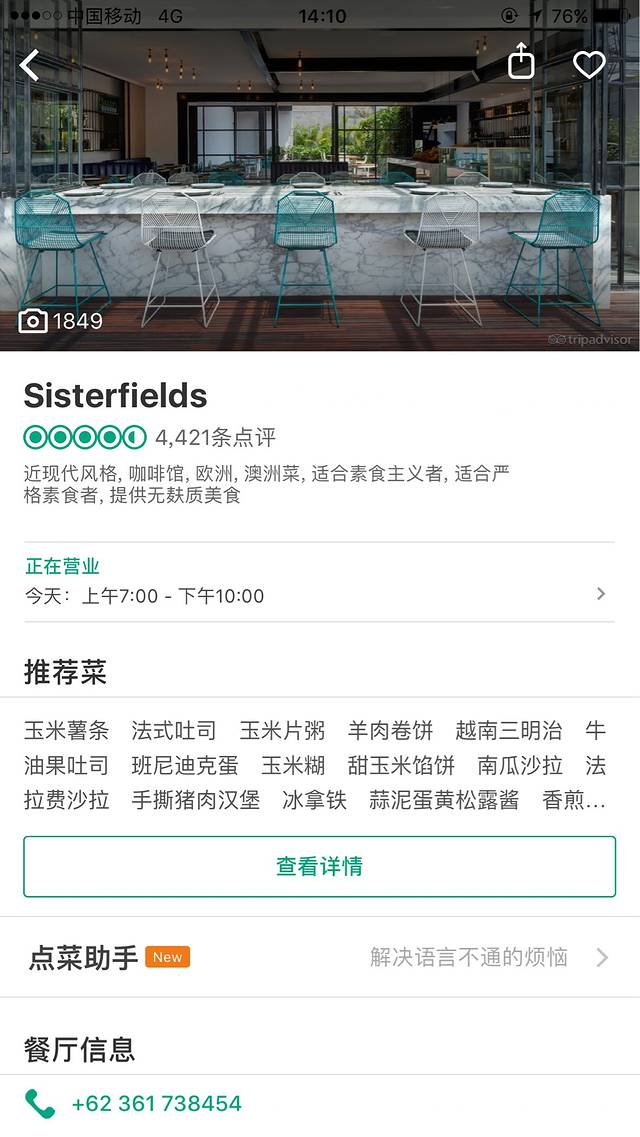640x1137 pixels.
Task: Call +62 361 738454
Action: point(156,1103)
